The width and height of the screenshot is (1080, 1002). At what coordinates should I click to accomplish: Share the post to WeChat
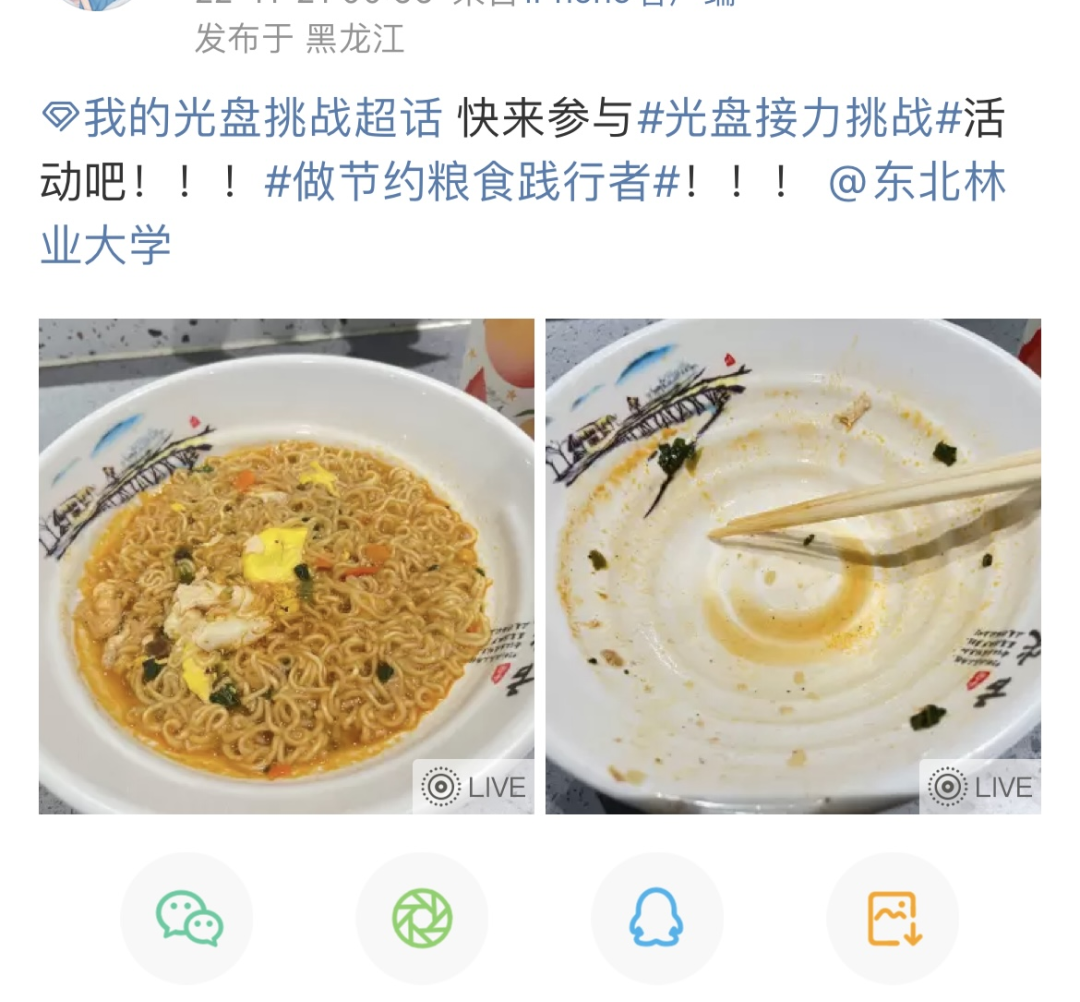point(188,918)
